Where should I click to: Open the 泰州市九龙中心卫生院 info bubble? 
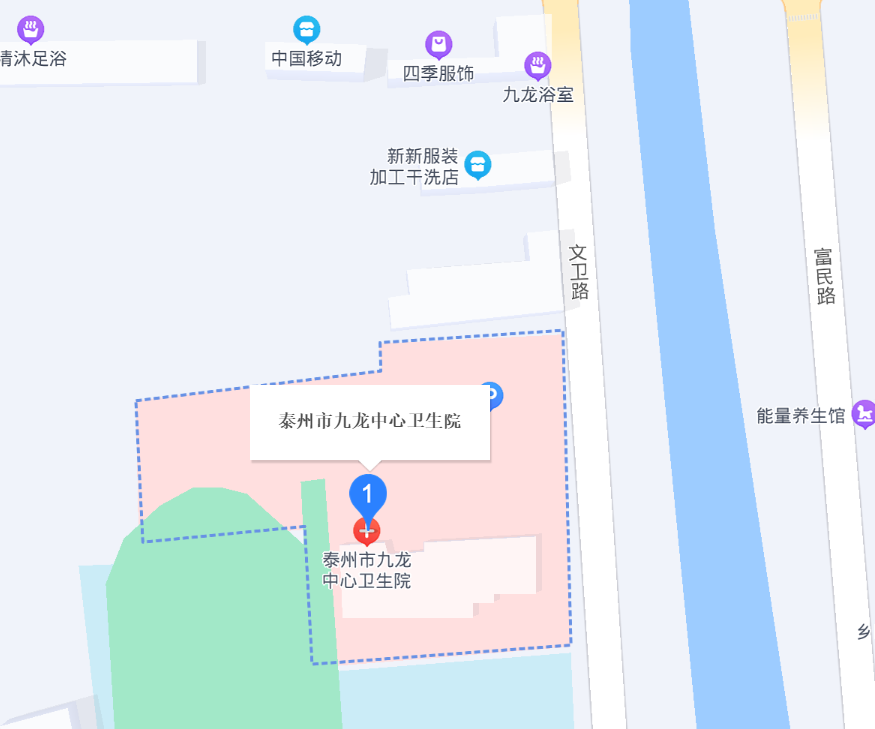tap(370, 421)
